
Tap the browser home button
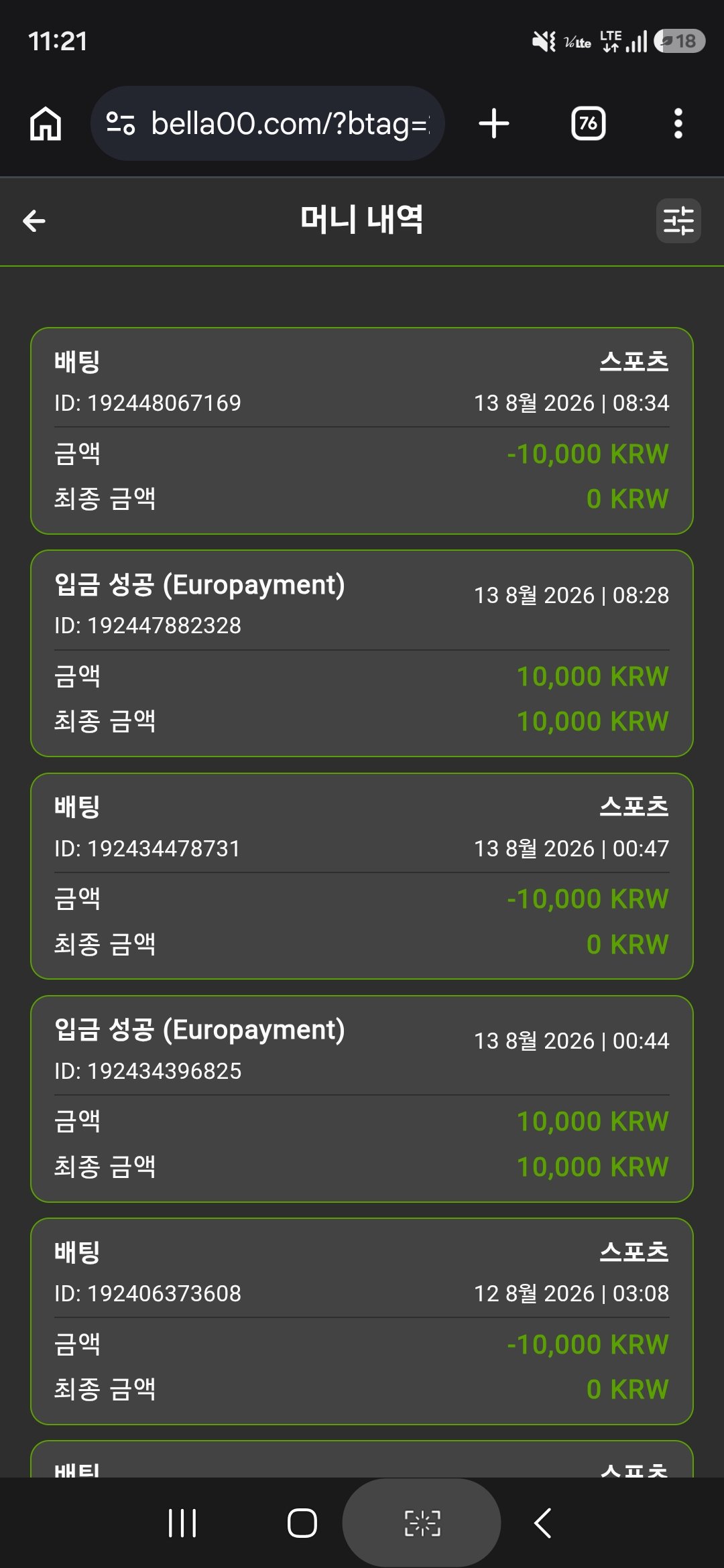pyautogui.click(x=46, y=124)
